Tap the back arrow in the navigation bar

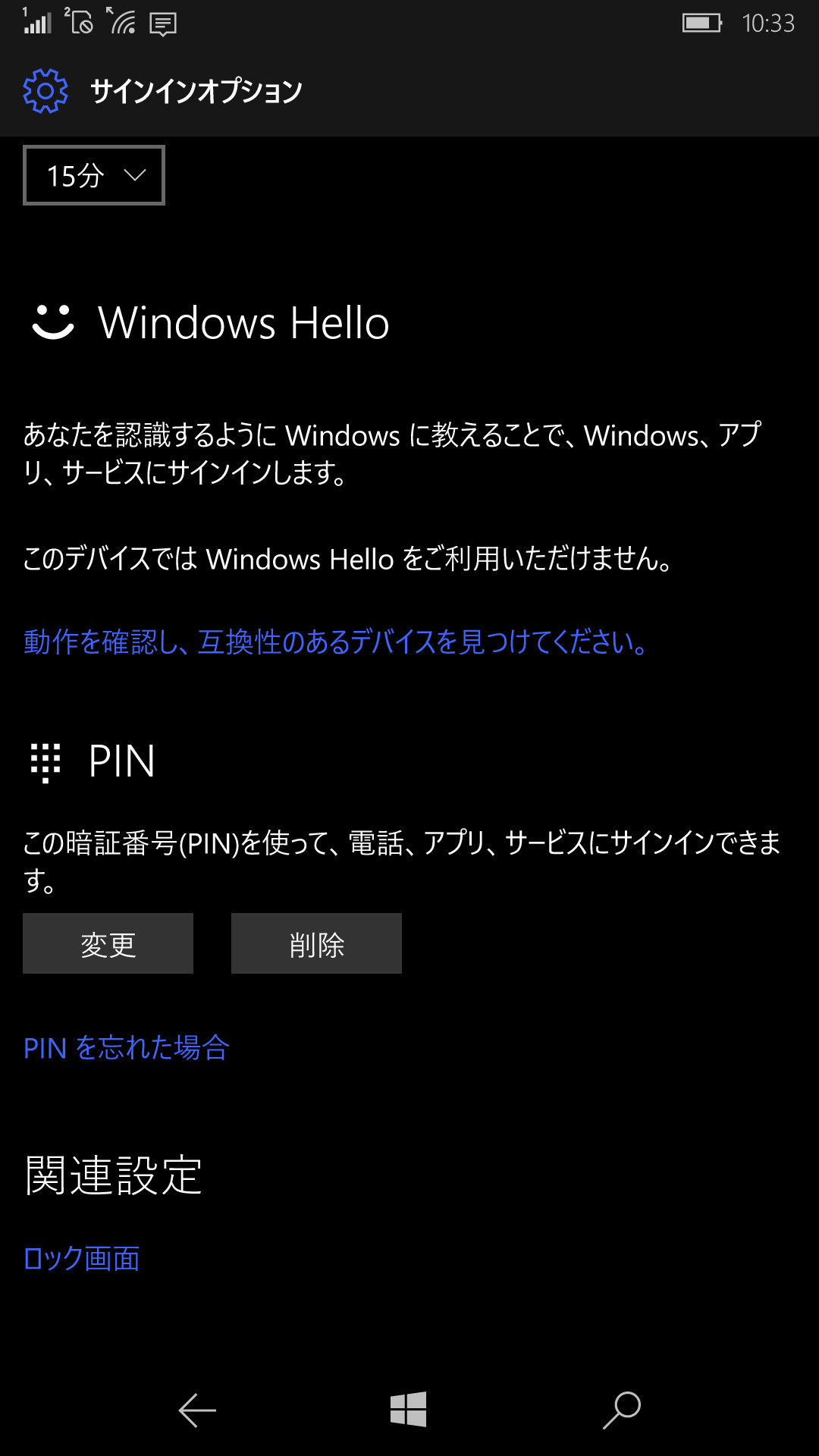click(196, 1408)
